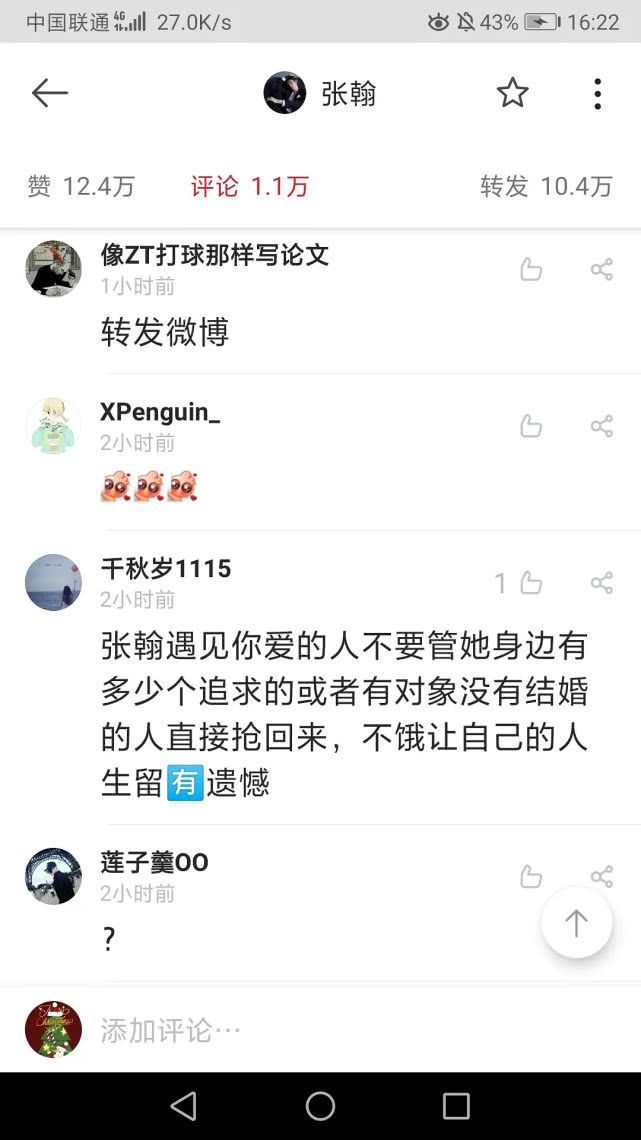Image resolution: width=641 pixels, height=1140 pixels.
Task: Share the comment from 千秋岁1115
Action: [x=601, y=583]
